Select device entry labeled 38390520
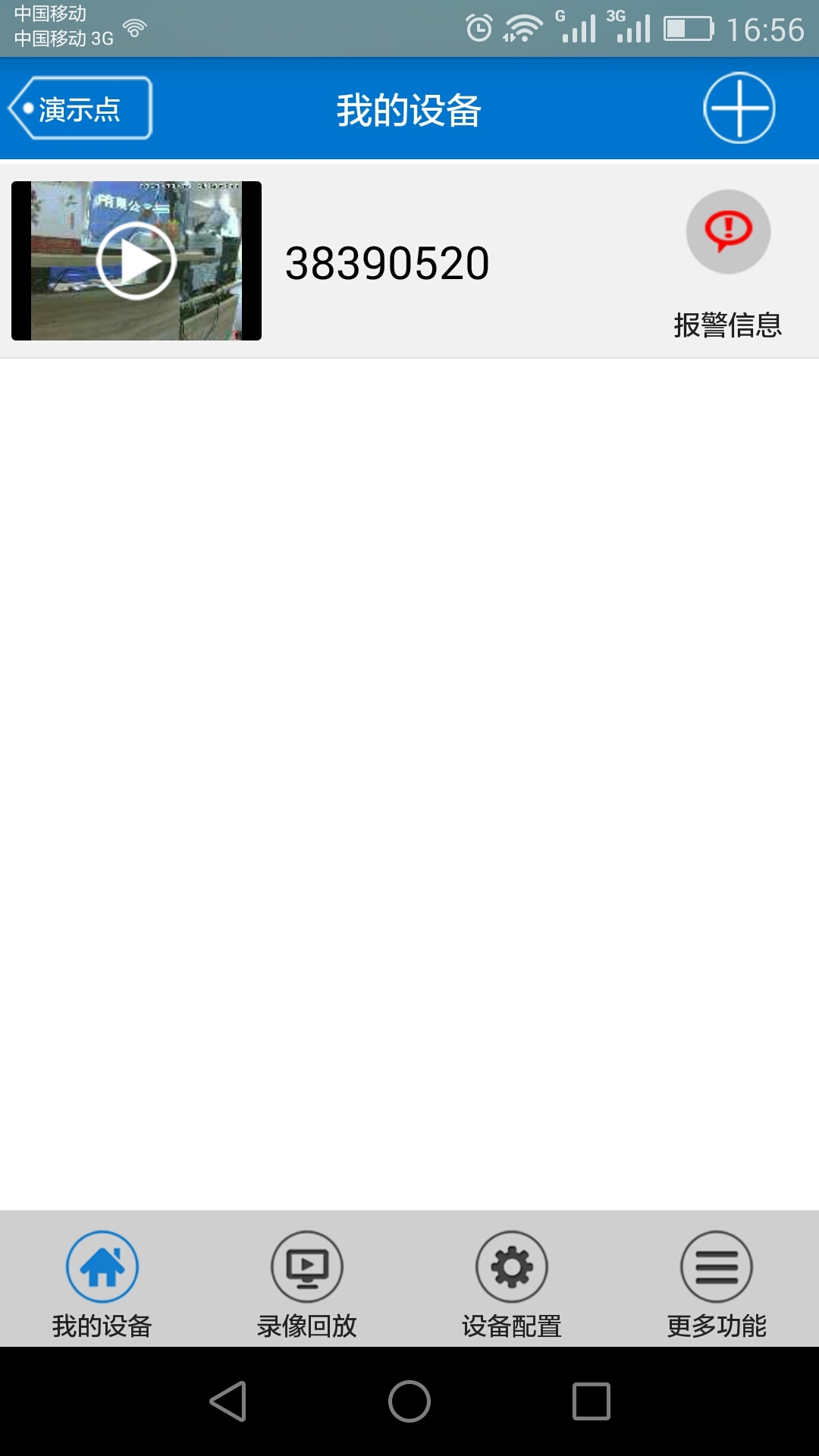This screenshot has height=1456, width=819. click(x=387, y=264)
